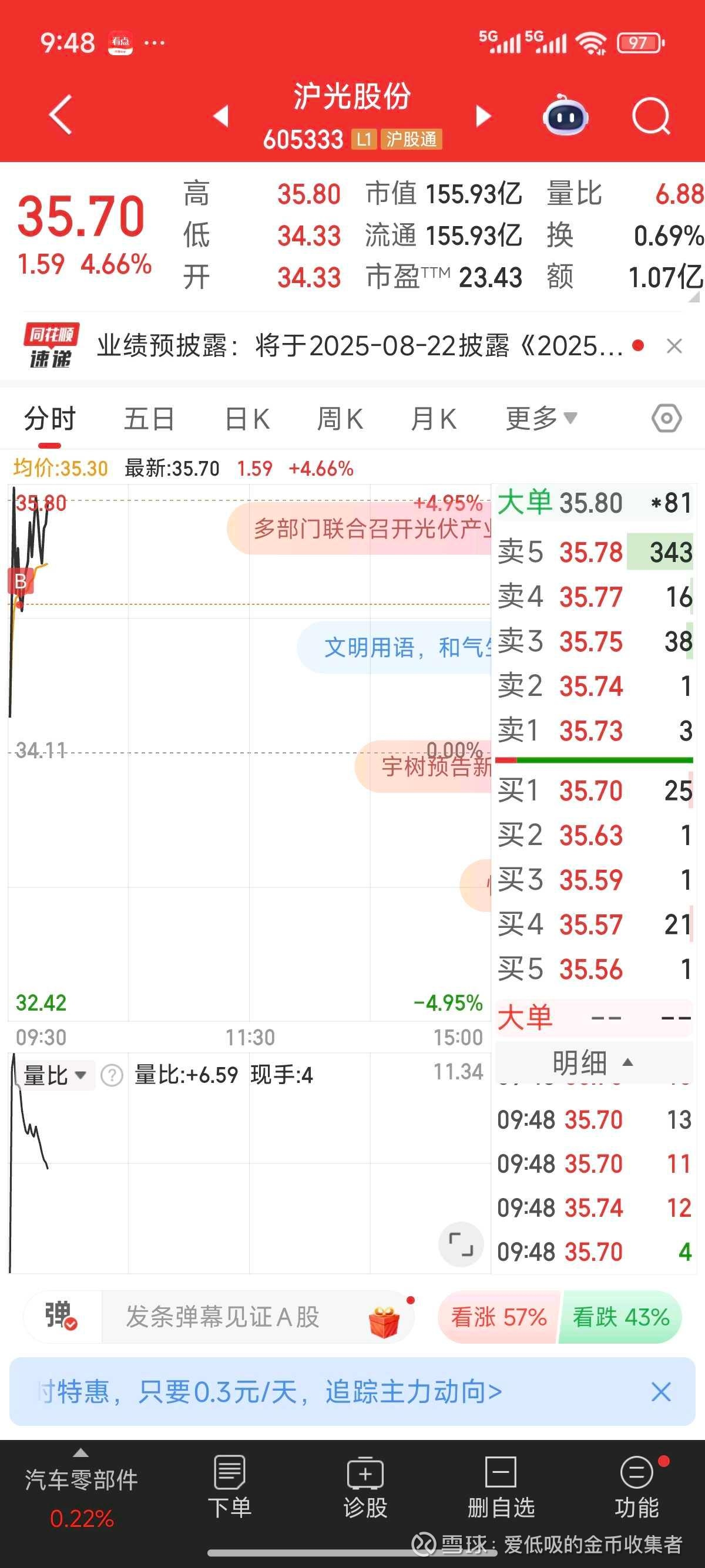705x1568 pixels.
Task: Expand chart to fullscreen
Action: click(461, 1244)
